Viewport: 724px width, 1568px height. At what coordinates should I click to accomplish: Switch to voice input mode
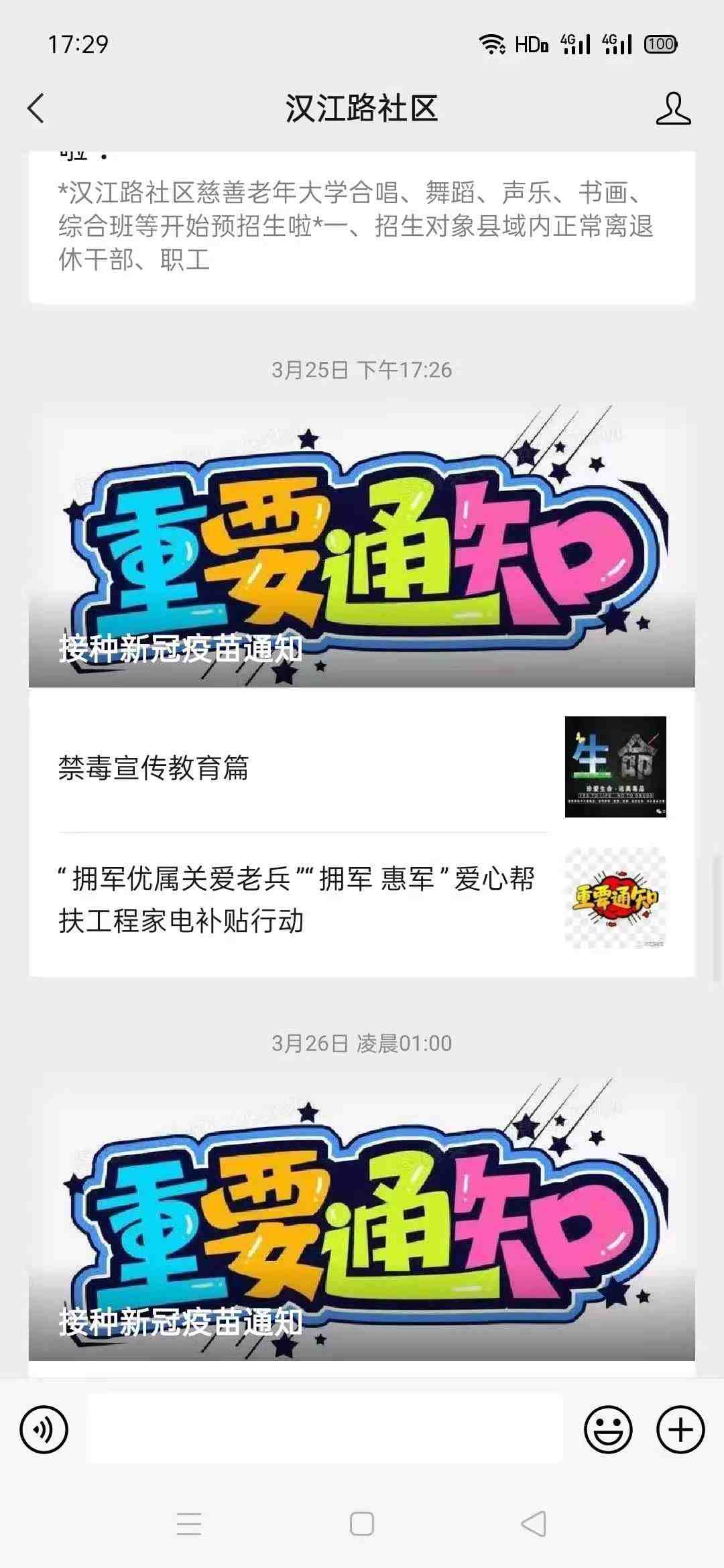pos(44,1430)
